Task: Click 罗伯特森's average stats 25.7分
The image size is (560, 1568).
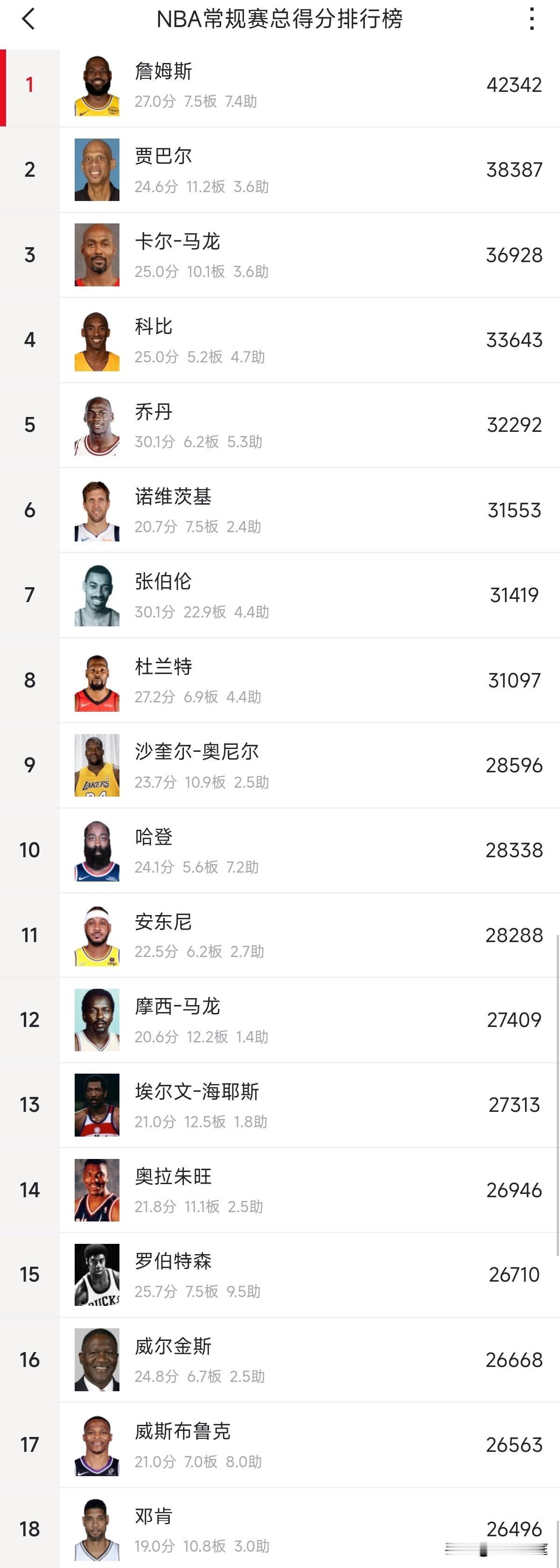Action: coord(157,1293)
